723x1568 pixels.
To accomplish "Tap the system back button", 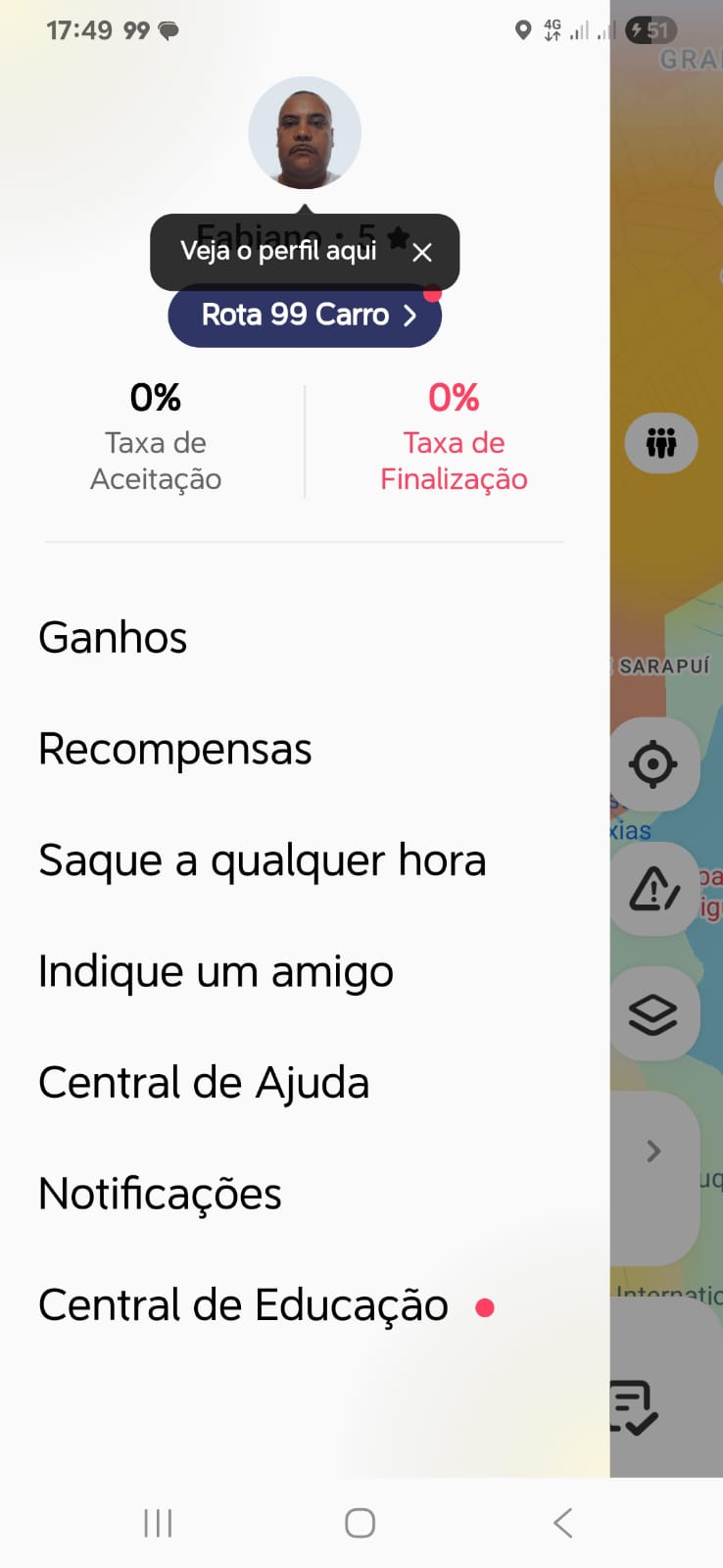I will point(562,1523).
